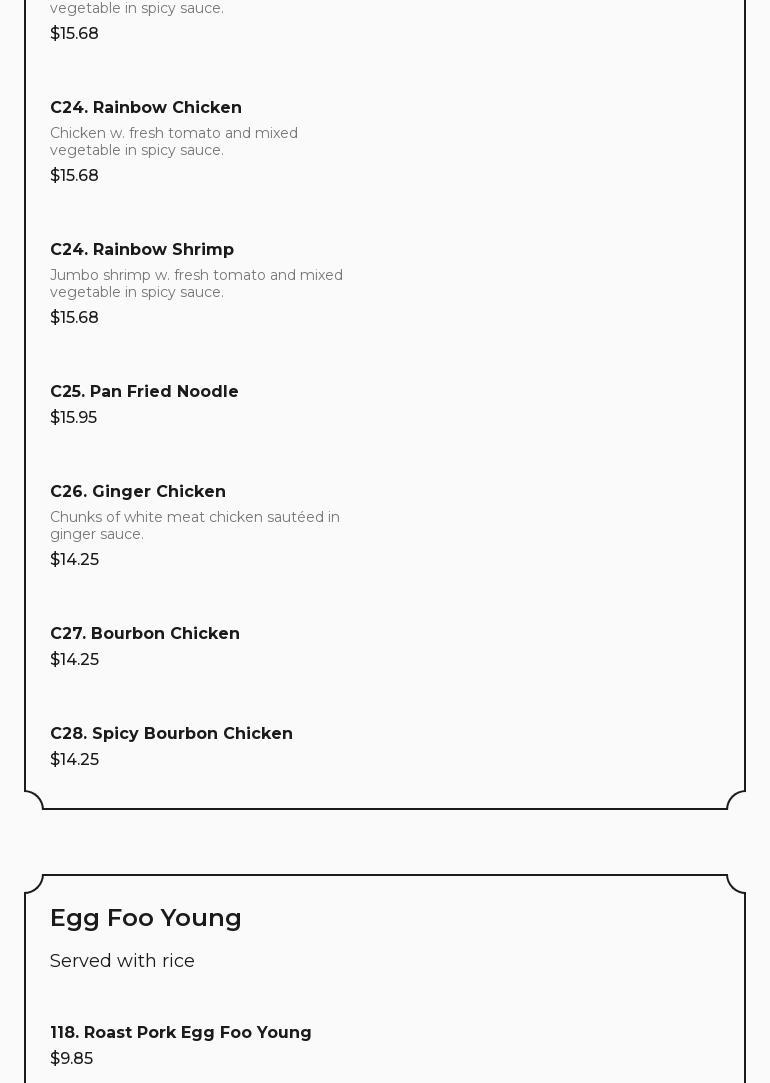
Task: Choose C25. Pan Fried Noodle
Action: pos(144,392)
